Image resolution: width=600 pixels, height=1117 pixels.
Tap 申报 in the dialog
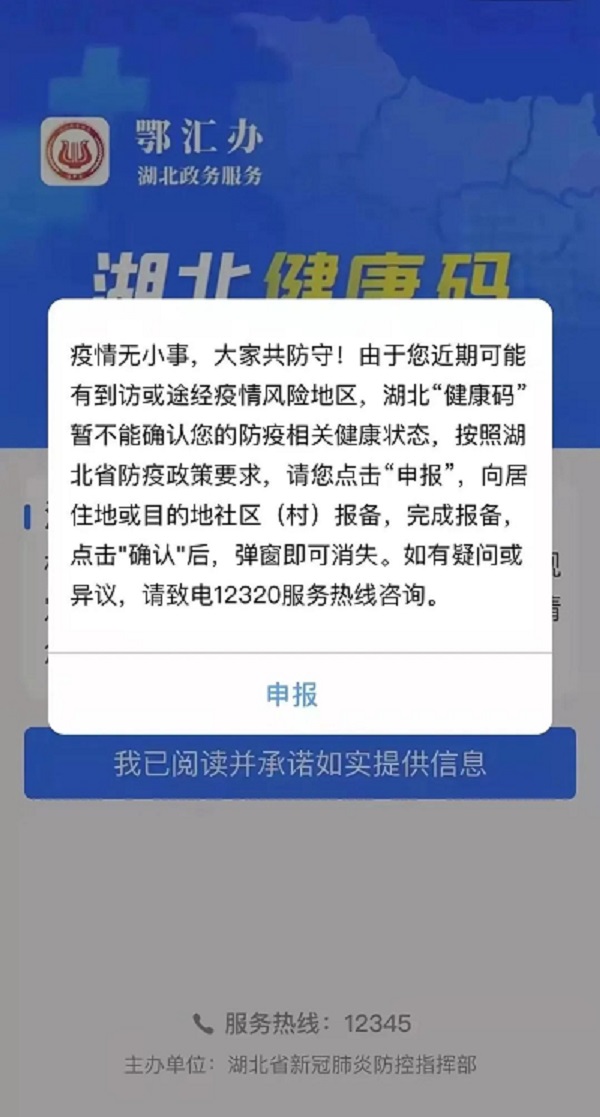click(x=292, y=695)
